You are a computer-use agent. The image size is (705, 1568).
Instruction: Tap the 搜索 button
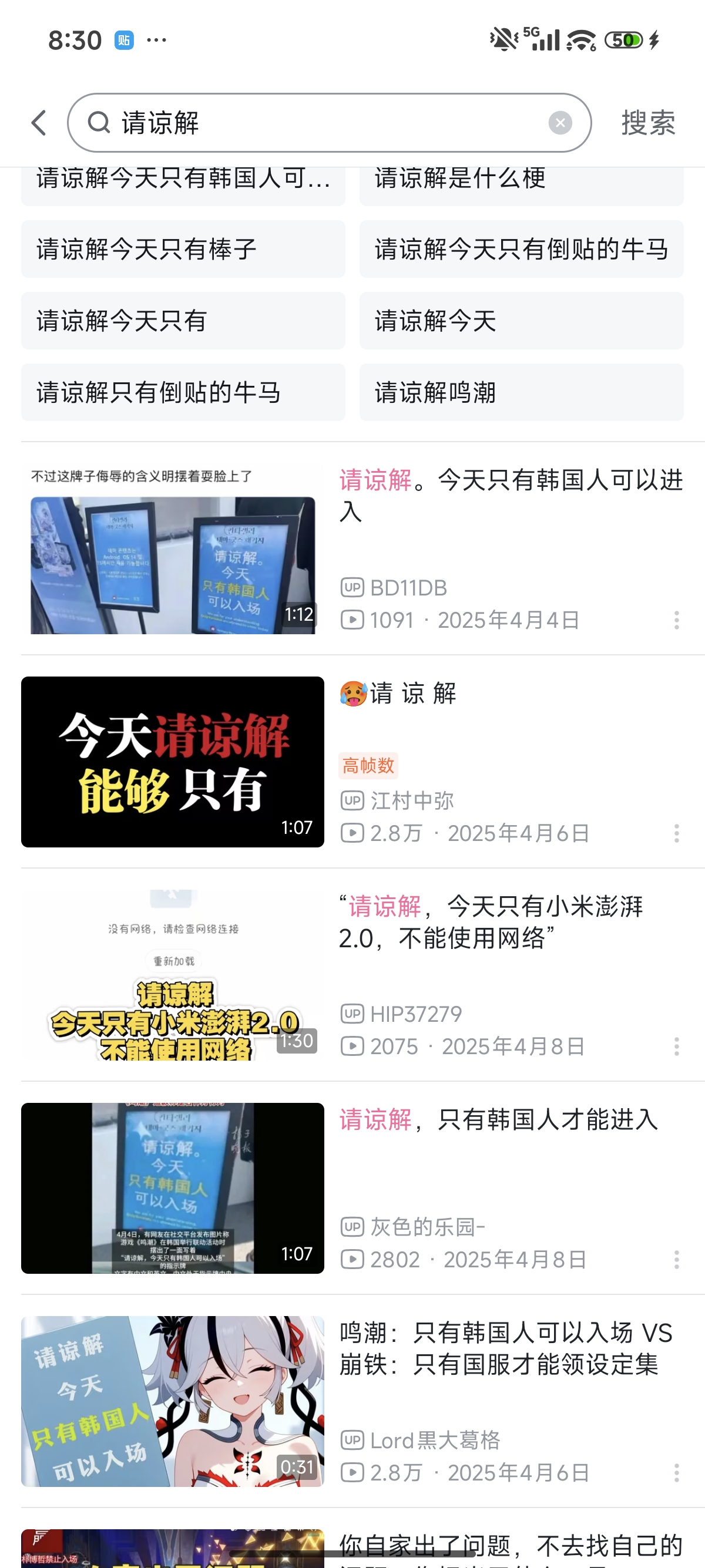648,123
